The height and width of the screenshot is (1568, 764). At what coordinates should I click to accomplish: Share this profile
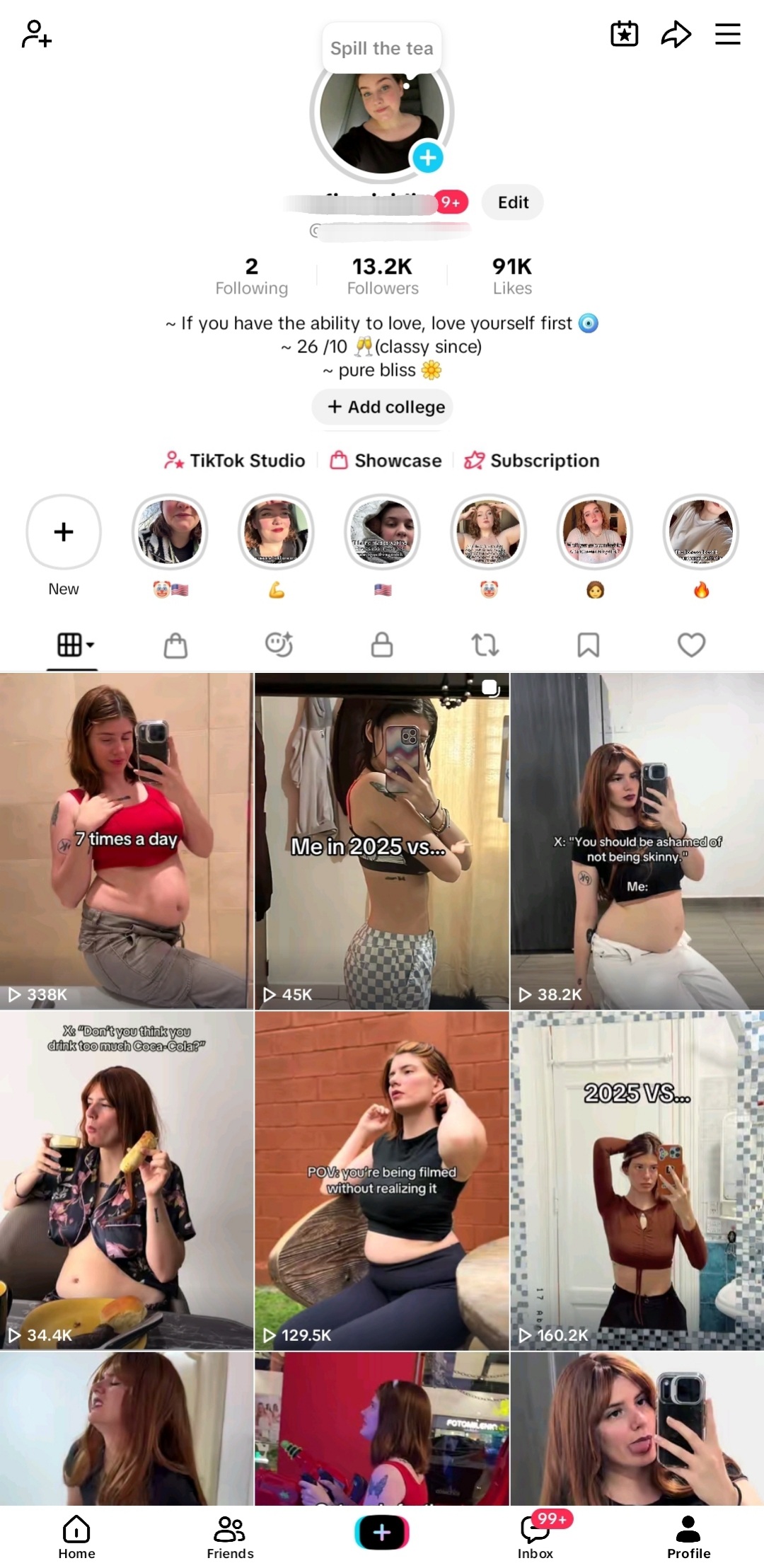676,34
